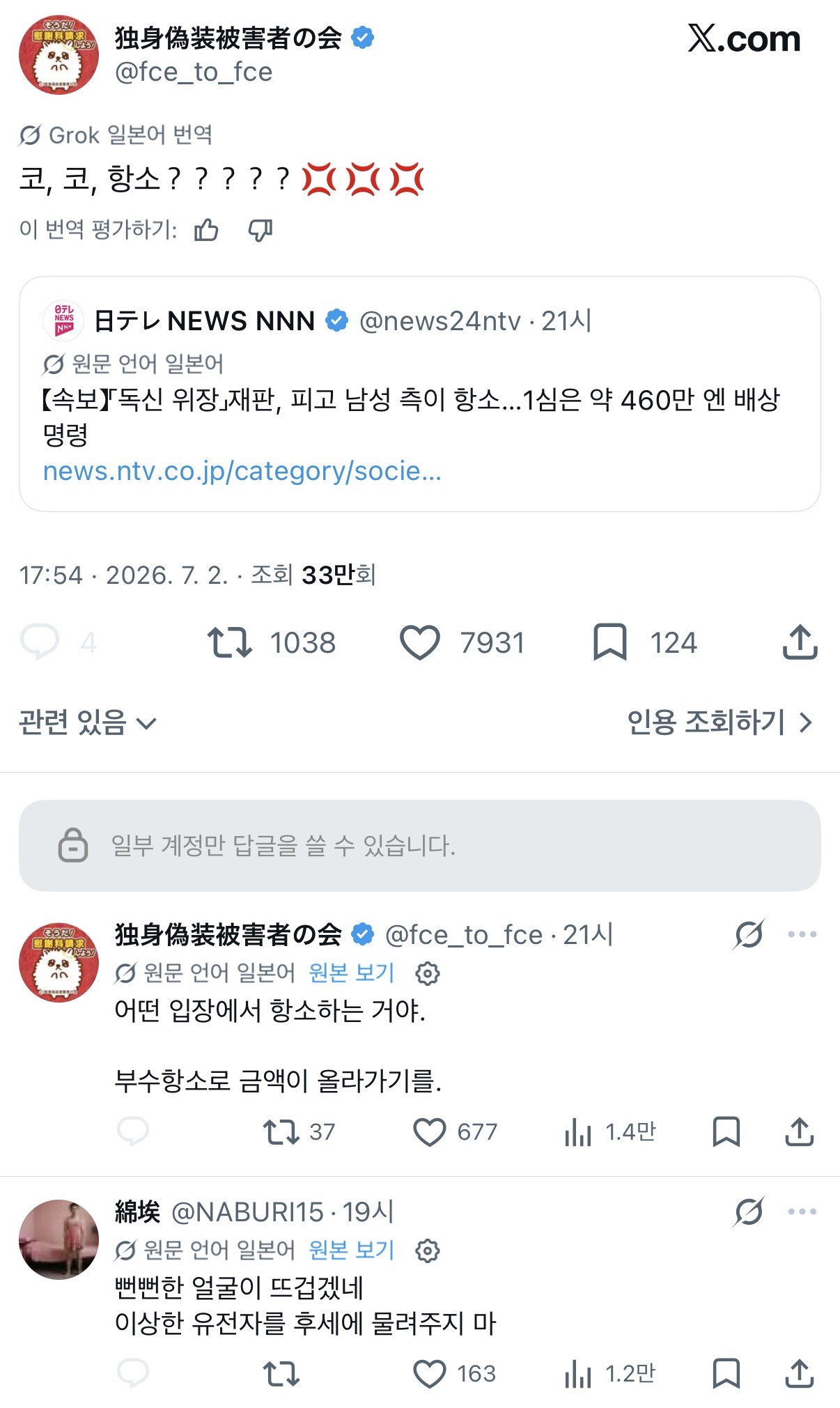Rate the translation with thumbs up
The width and height of the screenshot is (840, 1408).
[206, 229]
